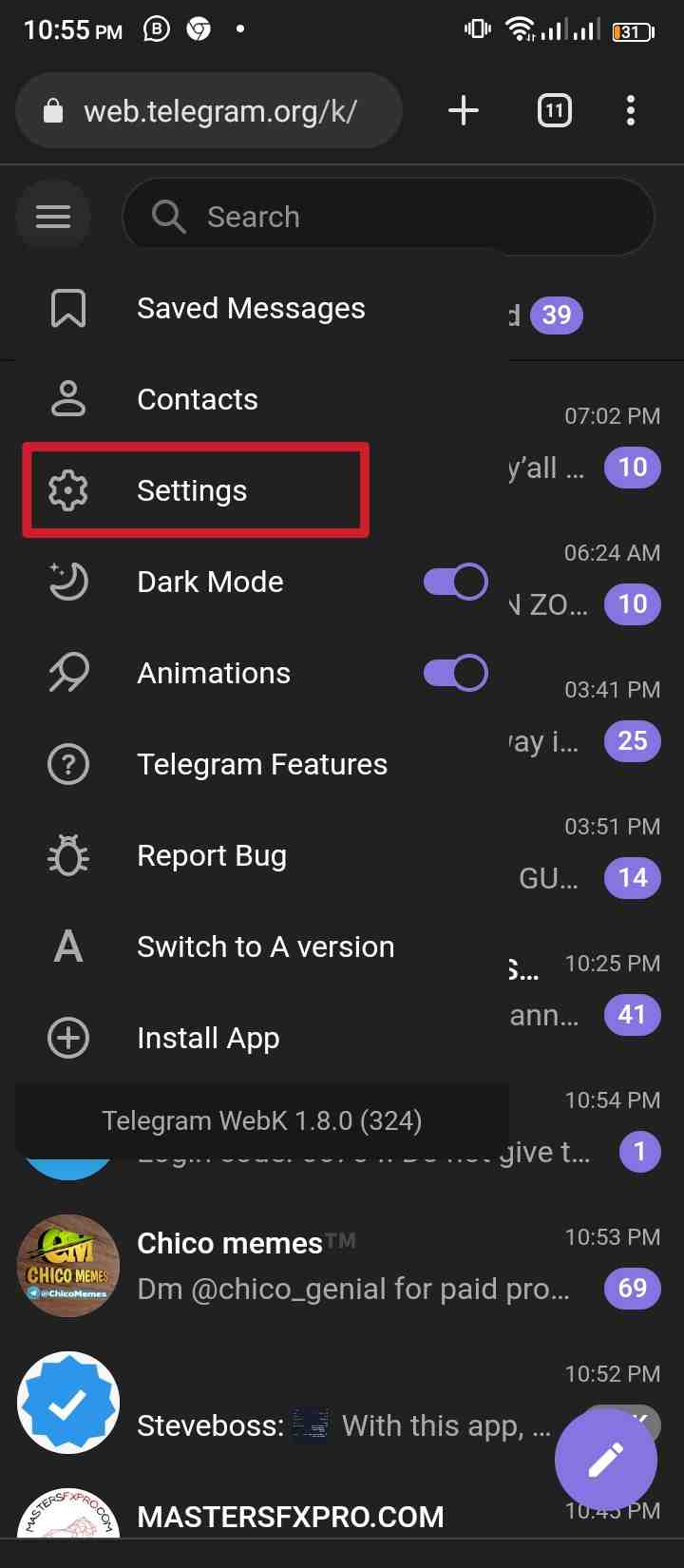This screenshot has width=684, height=1568.
Task: Toggle the Dark Mode switch
Action: pyautogui.click(x=456, y=582)
